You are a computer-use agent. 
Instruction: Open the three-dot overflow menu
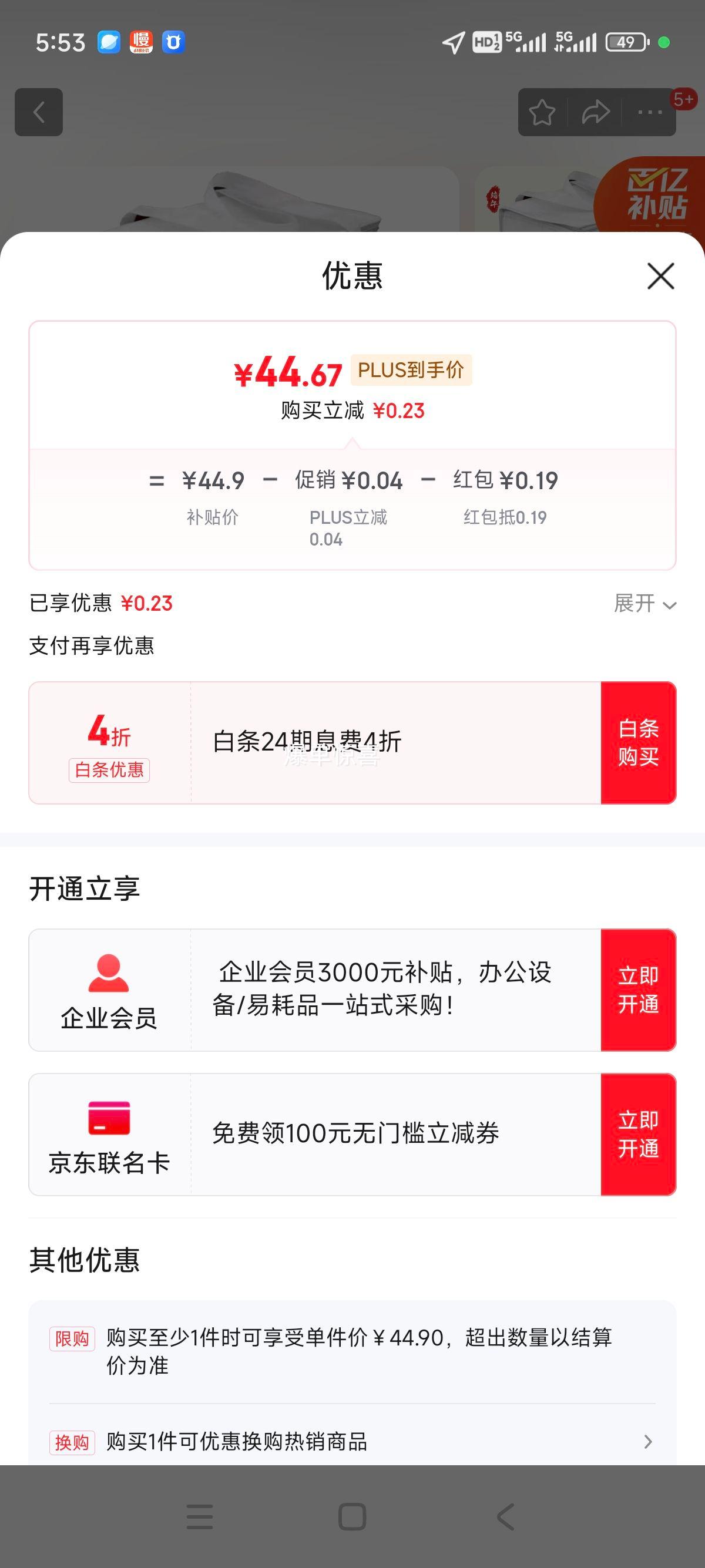pyautogui.click(x=650, y=112)
